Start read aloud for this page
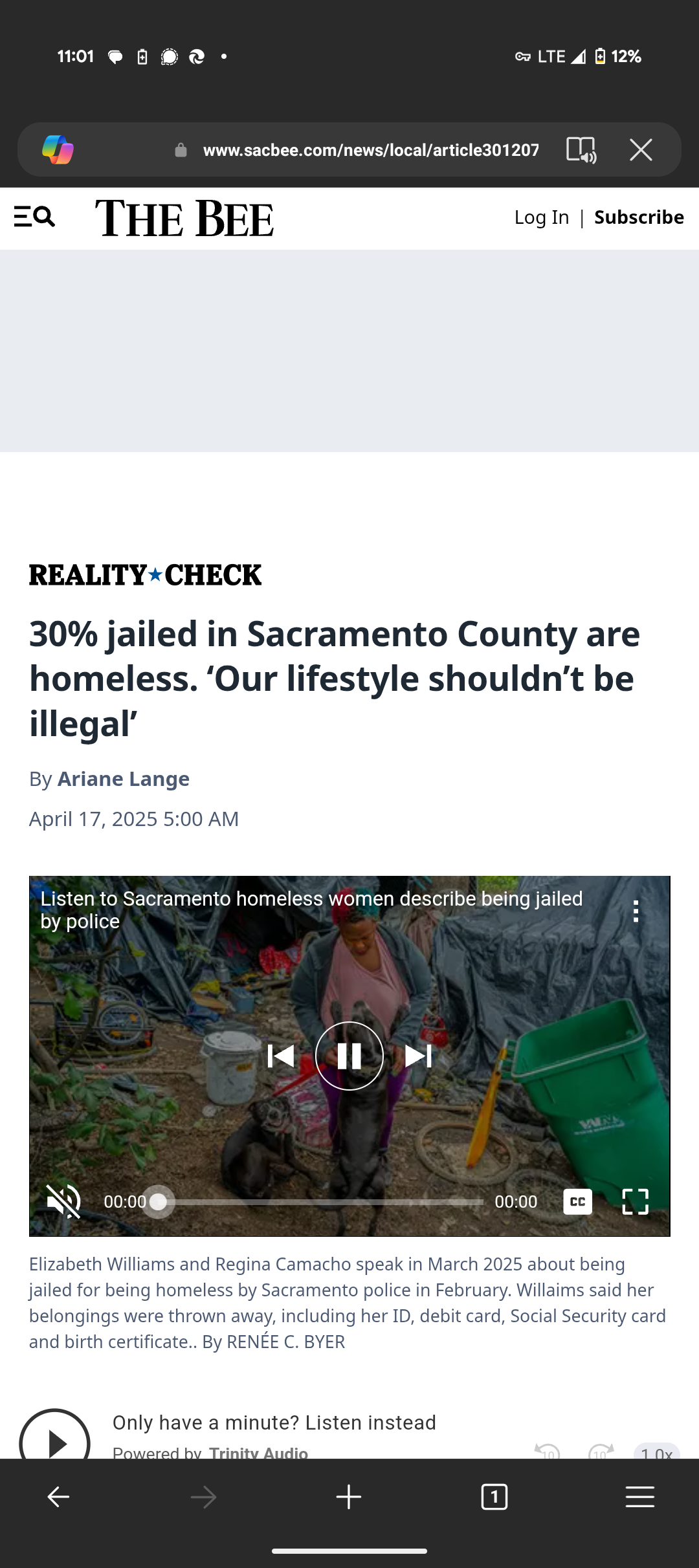The height and width of the screenshot is (1568, 699). (x=581, y=150)
